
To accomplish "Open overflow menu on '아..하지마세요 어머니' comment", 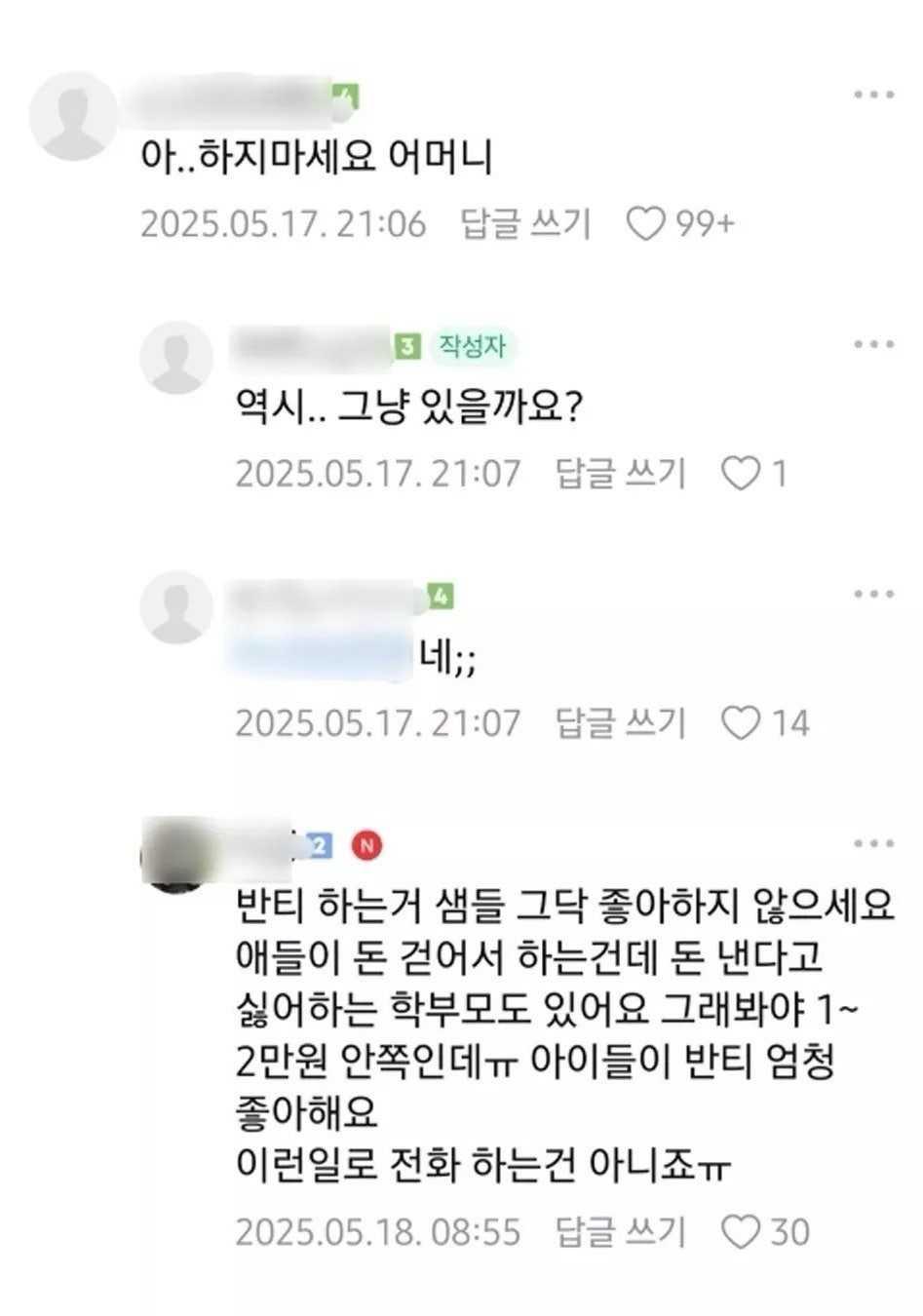I will [x=873, y=96].
